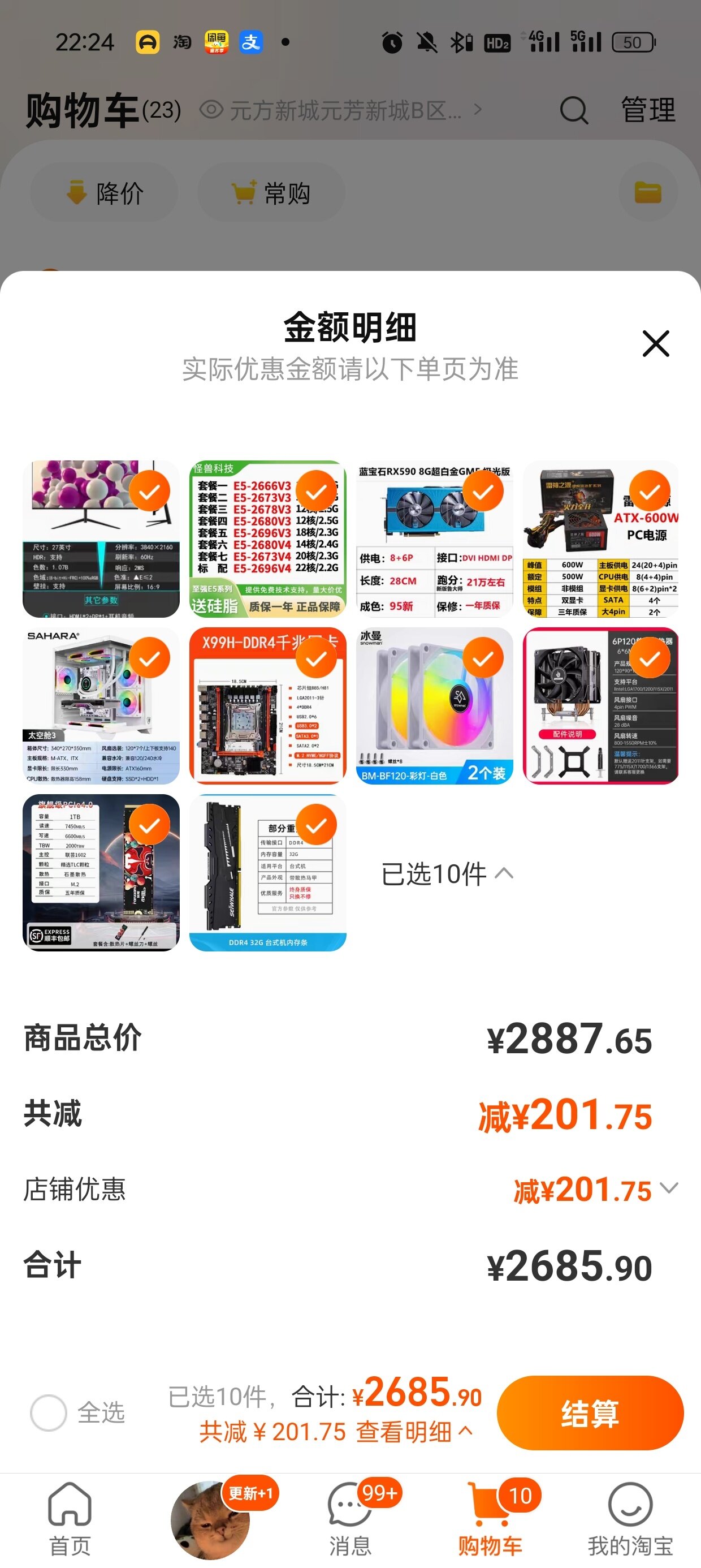Image resolution: width=701 pixels, height=1568 pixels.
Task: Open the 27-inch monitor item tile
Action: [x=101, y=539]
